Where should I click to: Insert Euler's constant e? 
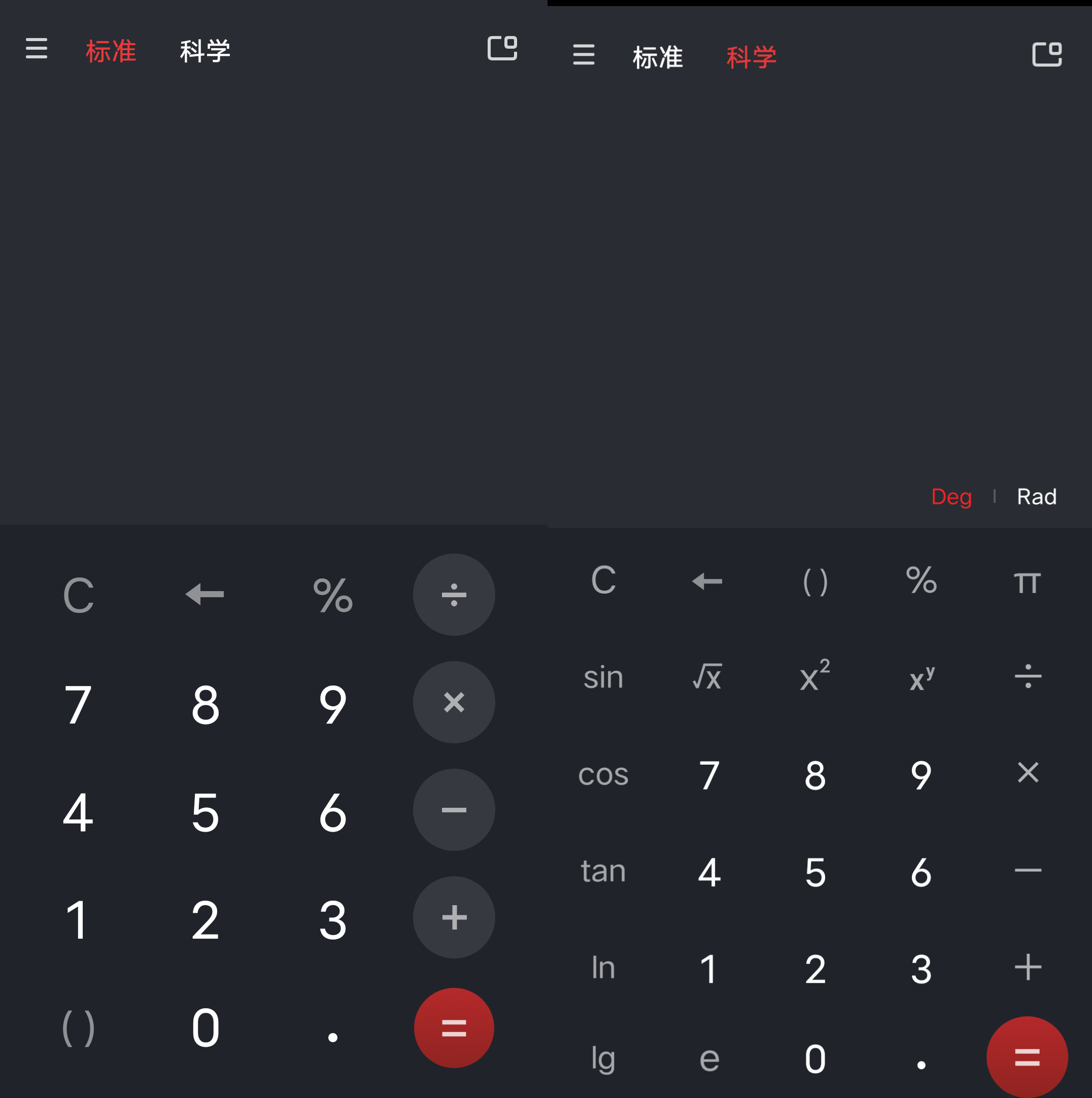coord(709,1059)
